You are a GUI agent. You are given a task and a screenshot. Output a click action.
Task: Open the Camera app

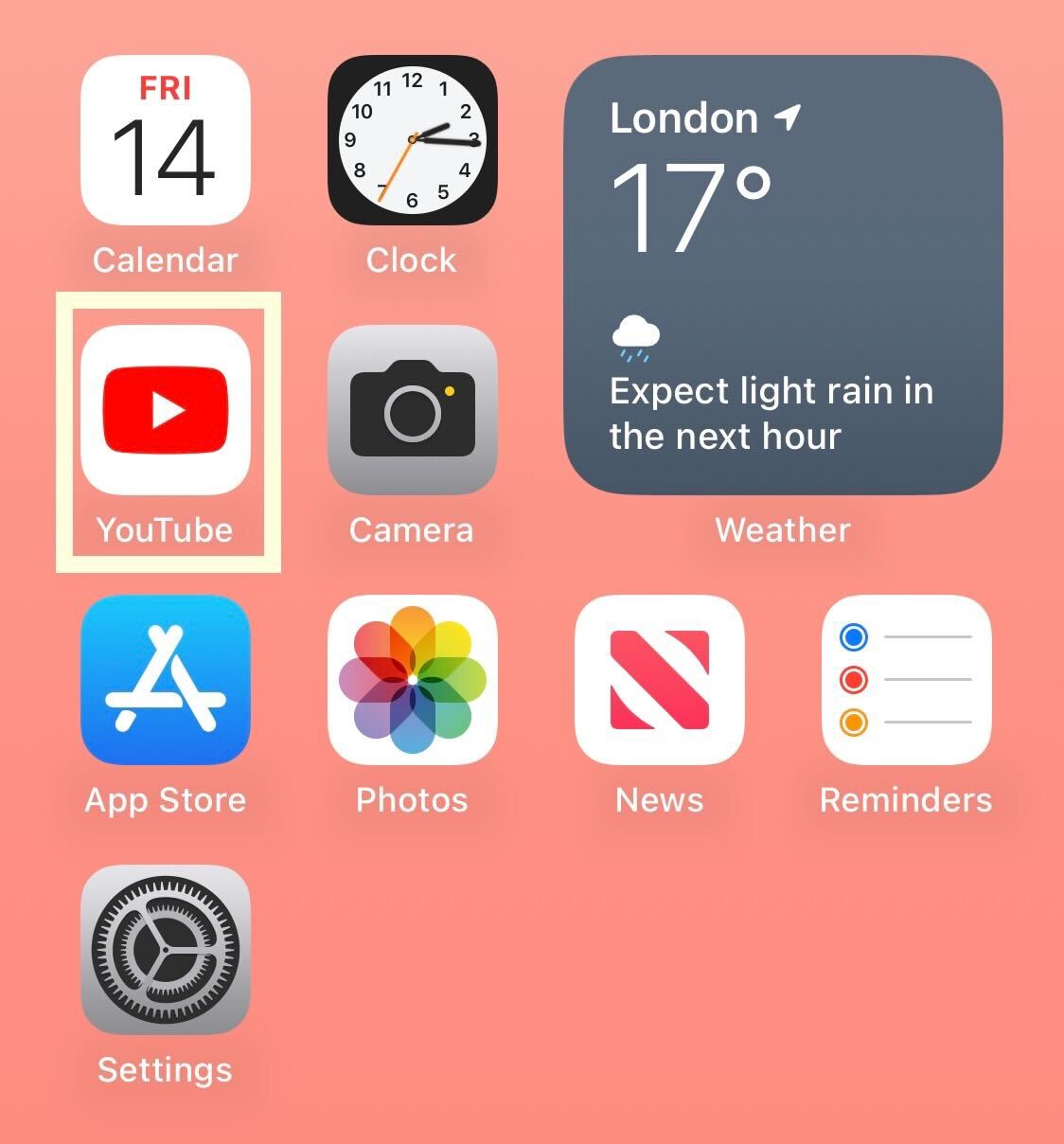[x=412, y=410]
